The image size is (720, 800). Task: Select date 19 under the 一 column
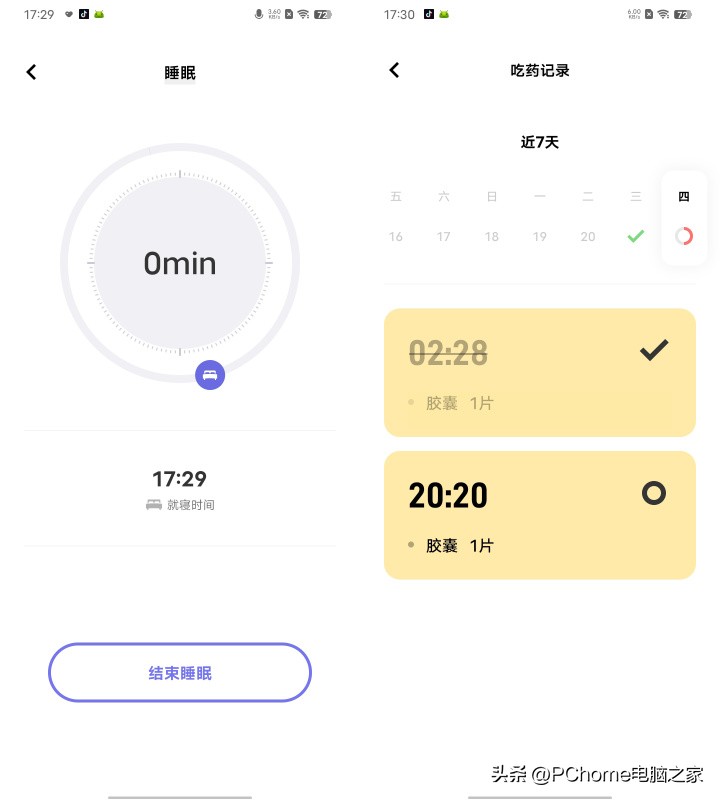click(x=539, y=237)
